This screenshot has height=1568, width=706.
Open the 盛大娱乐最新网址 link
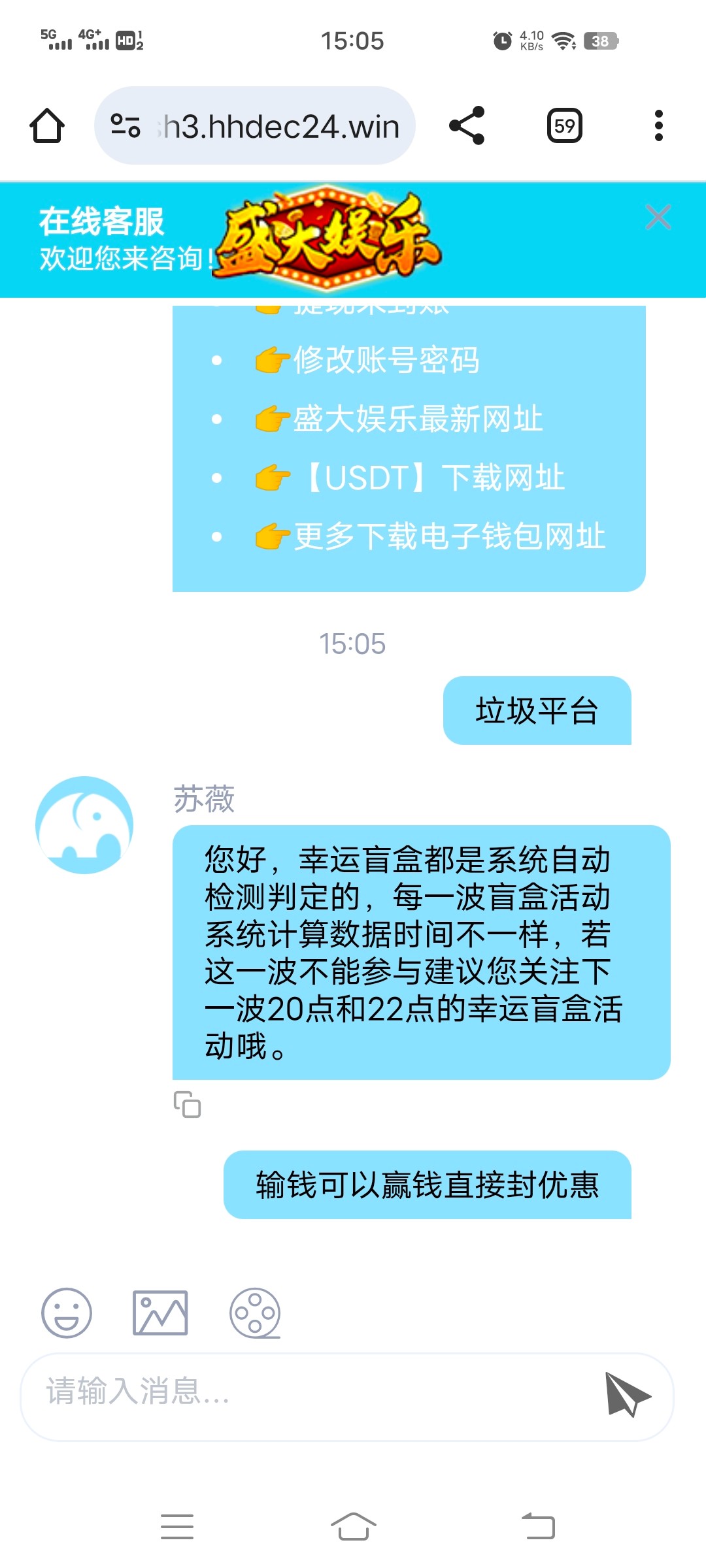coord(417,419)
